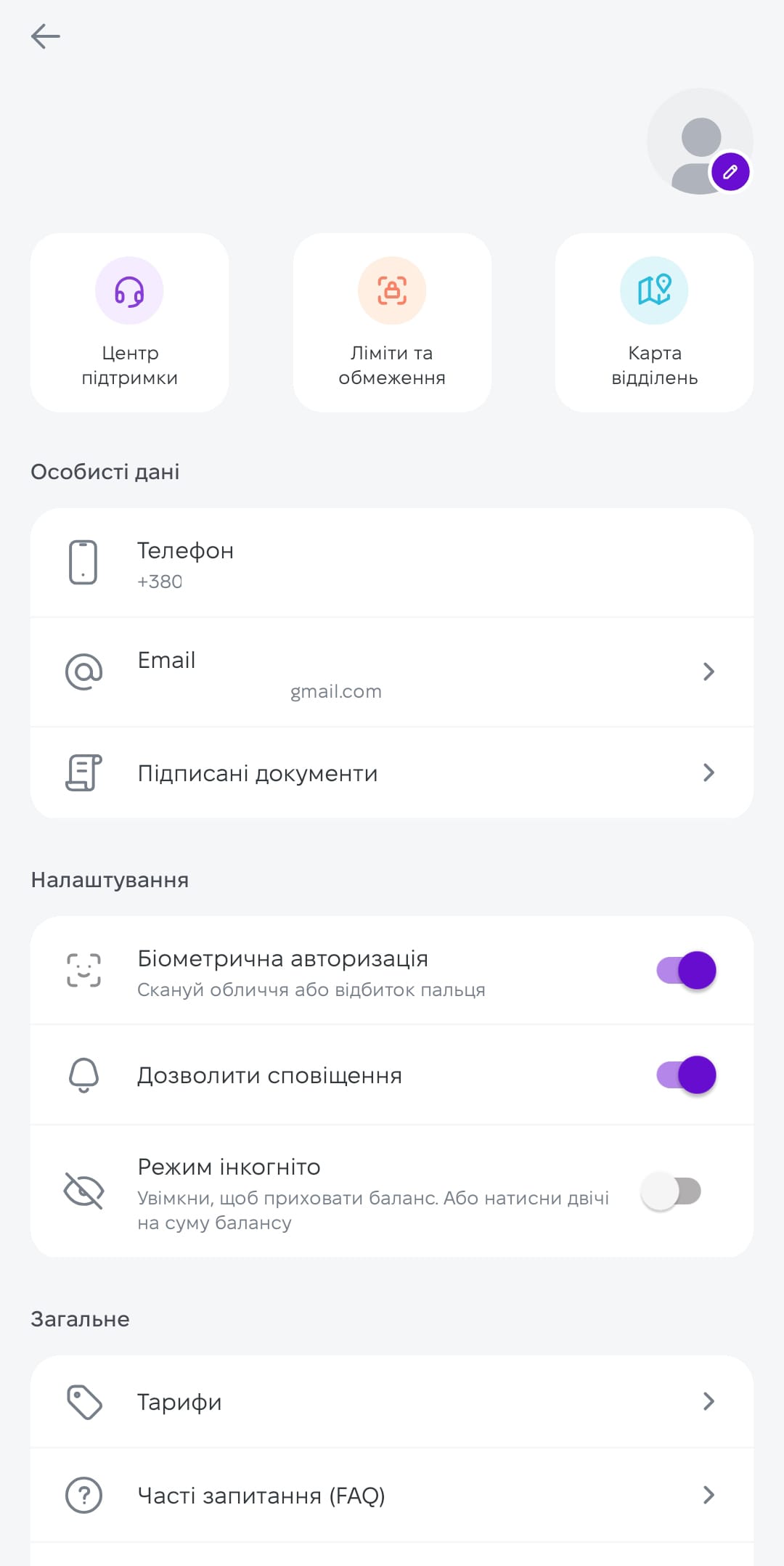This screenshot has height=1566, width=784.
Task: Go back using the top arrow
Action: tap(45, 36)
